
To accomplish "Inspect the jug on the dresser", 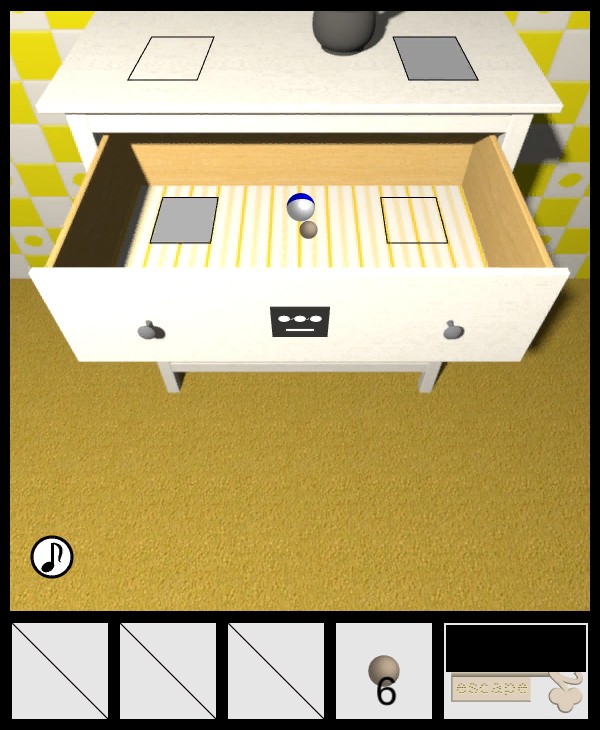I will click(x=346, y=30).
